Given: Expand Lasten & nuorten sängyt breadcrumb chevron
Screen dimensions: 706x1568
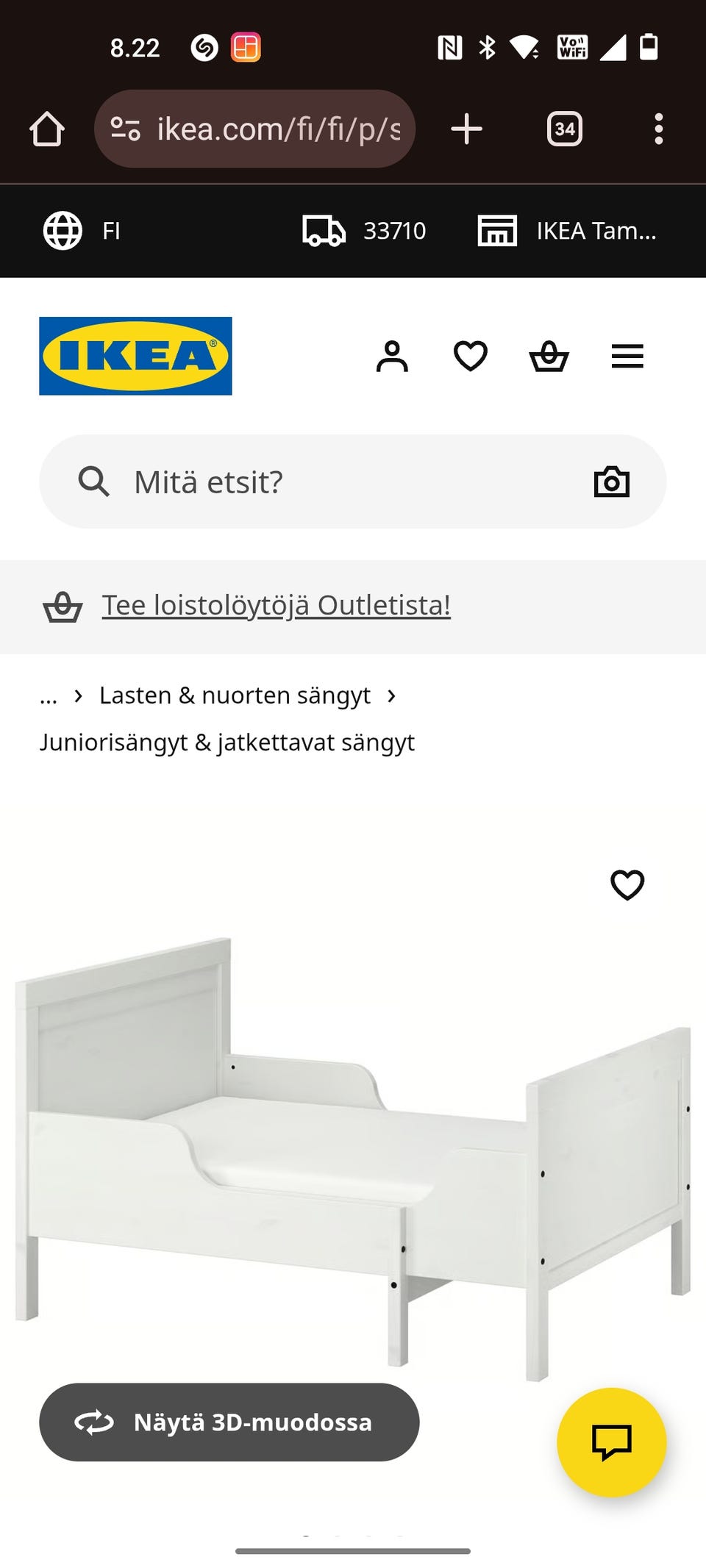Looking at the screenshot, I should point(392,695).
